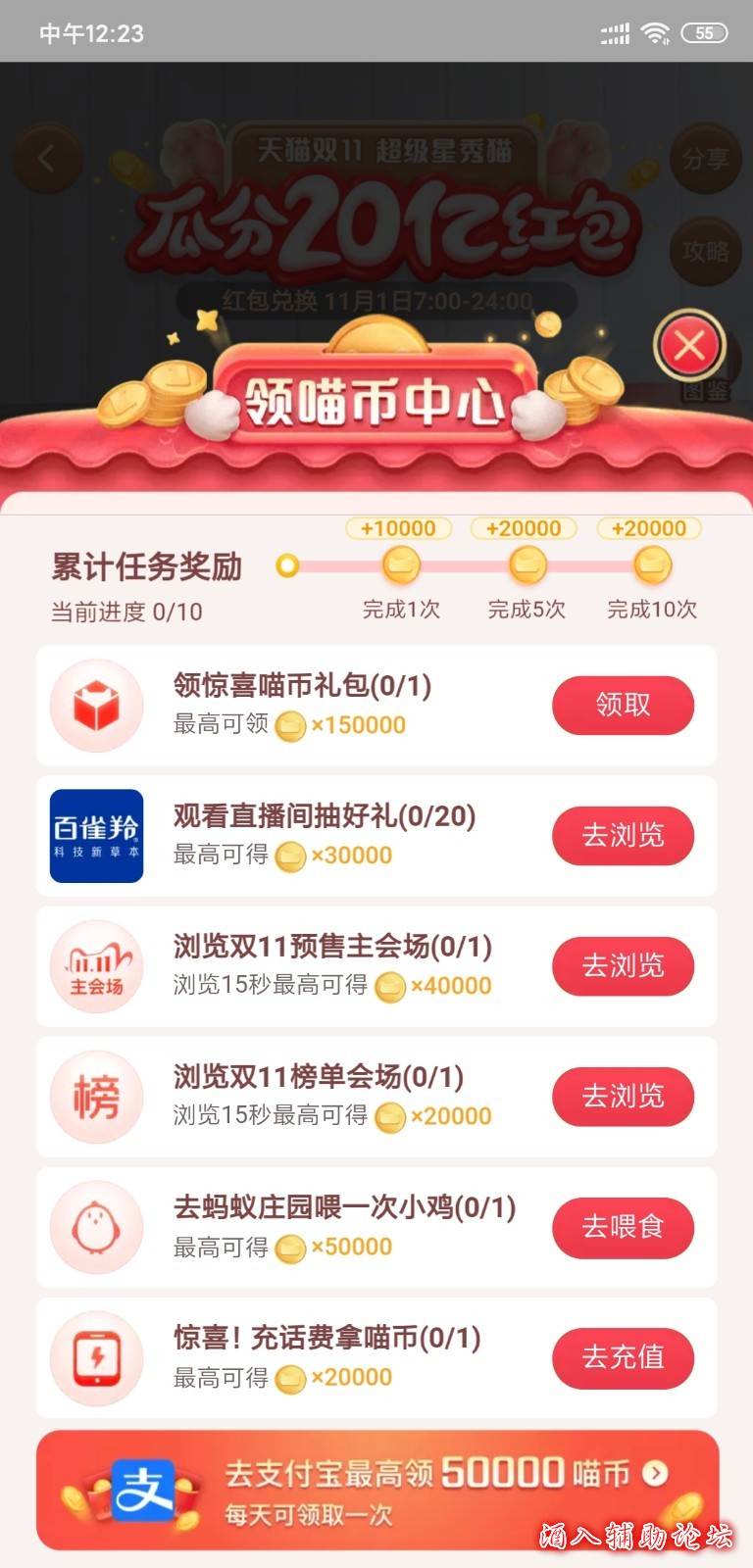
Task: Click the 领喵币中心 banner
Action: 376,399
